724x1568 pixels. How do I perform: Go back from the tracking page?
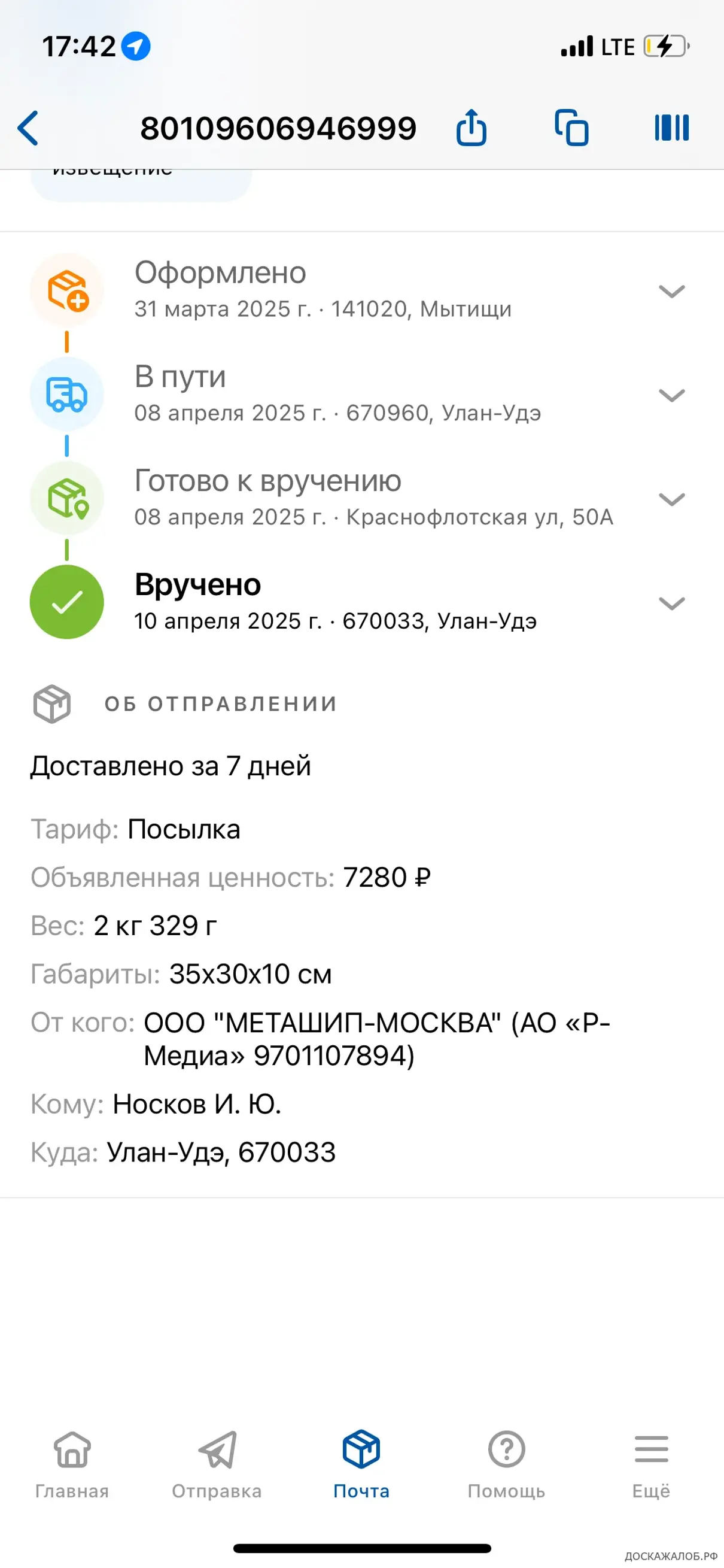click(28, 128)
